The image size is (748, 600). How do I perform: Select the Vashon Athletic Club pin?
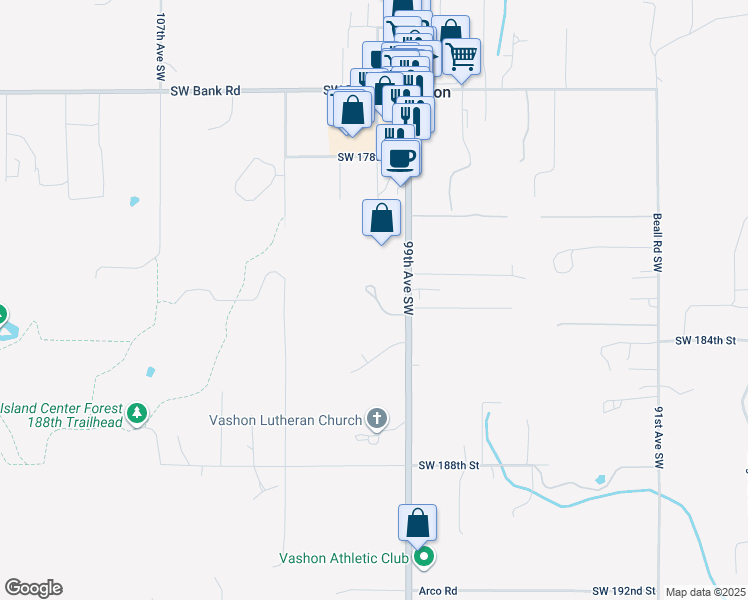[x=424, y=557]
